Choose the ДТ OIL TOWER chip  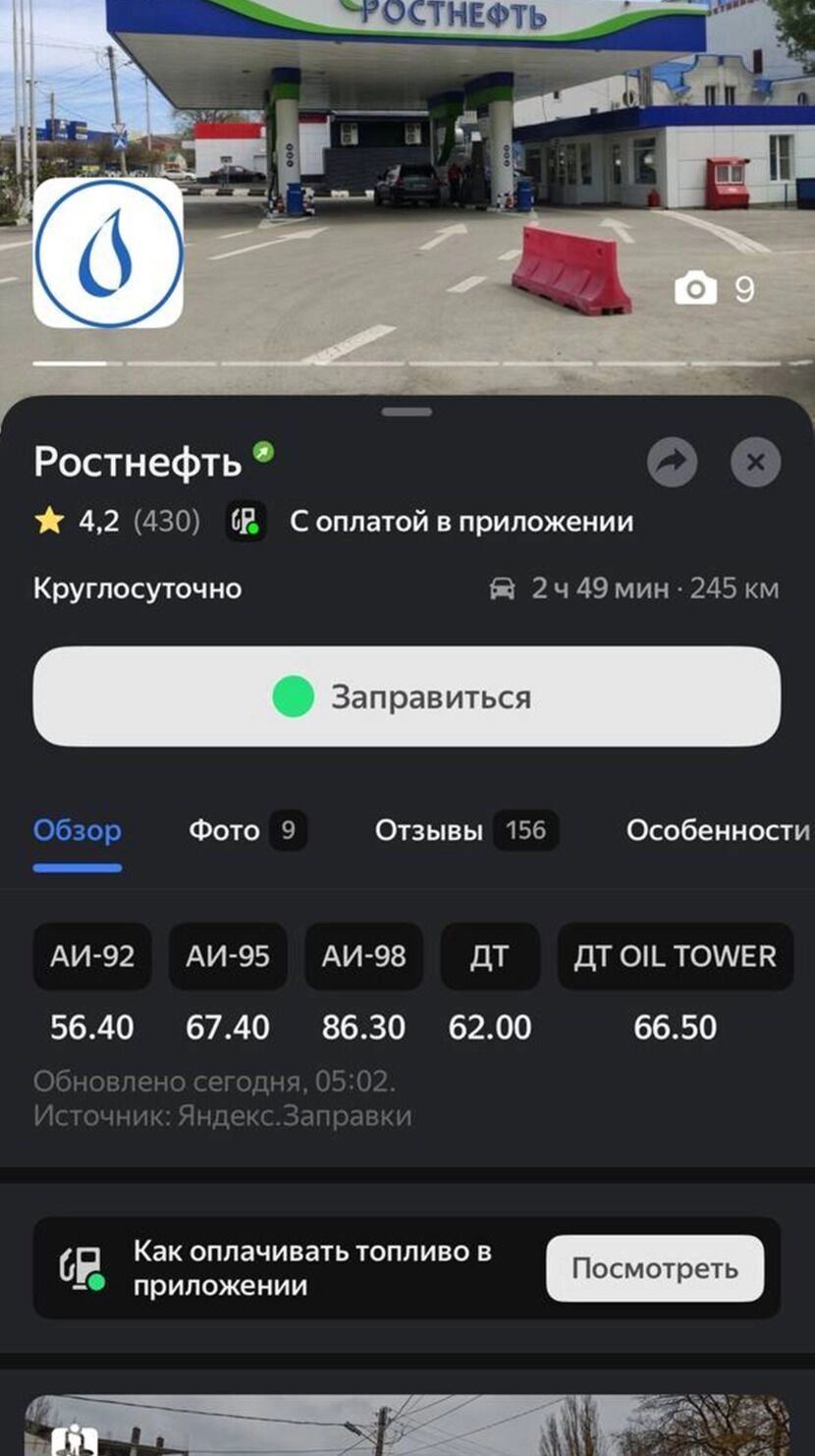(676, 956)
